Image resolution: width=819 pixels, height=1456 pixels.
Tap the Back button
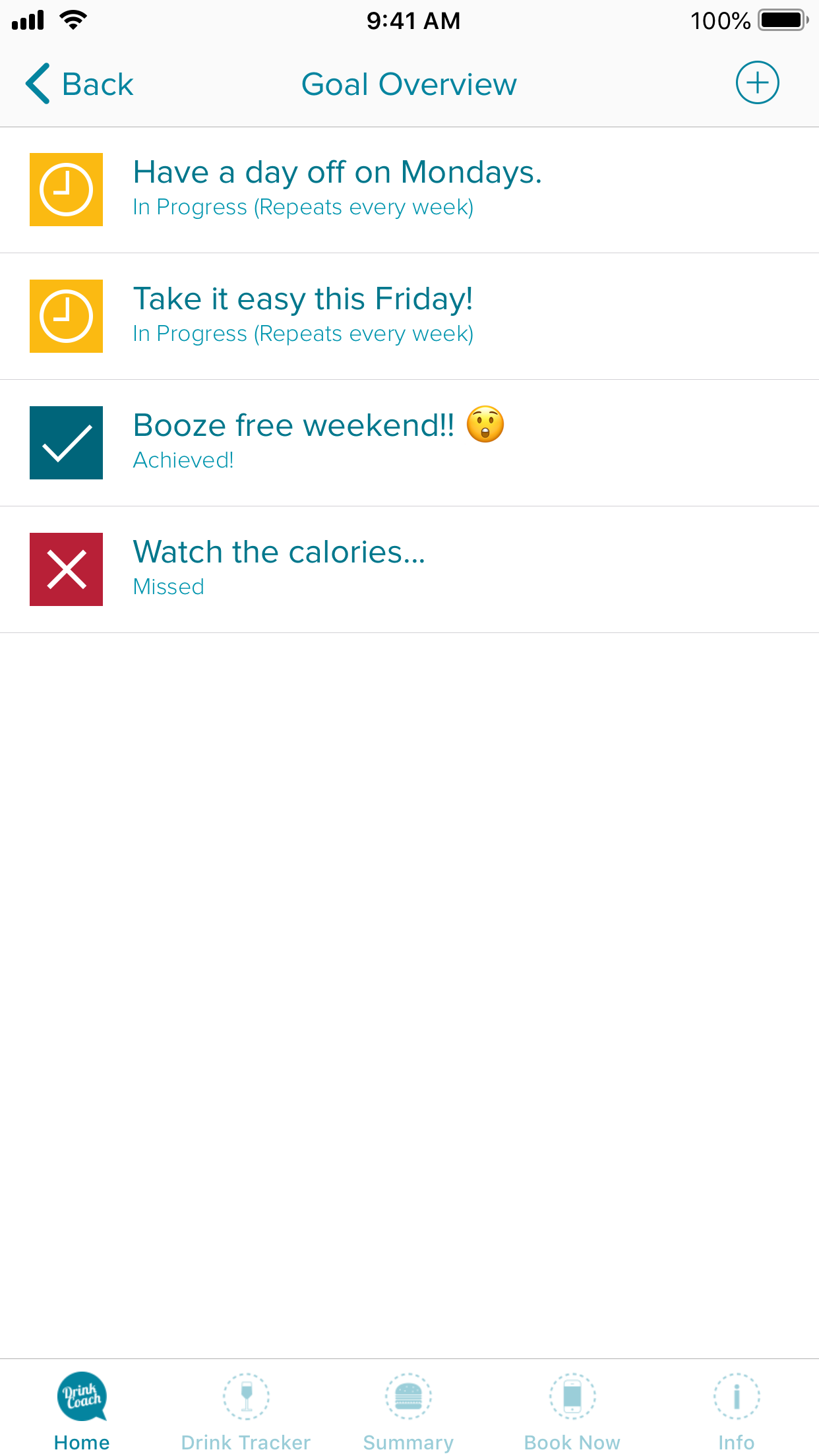(78, 83)
